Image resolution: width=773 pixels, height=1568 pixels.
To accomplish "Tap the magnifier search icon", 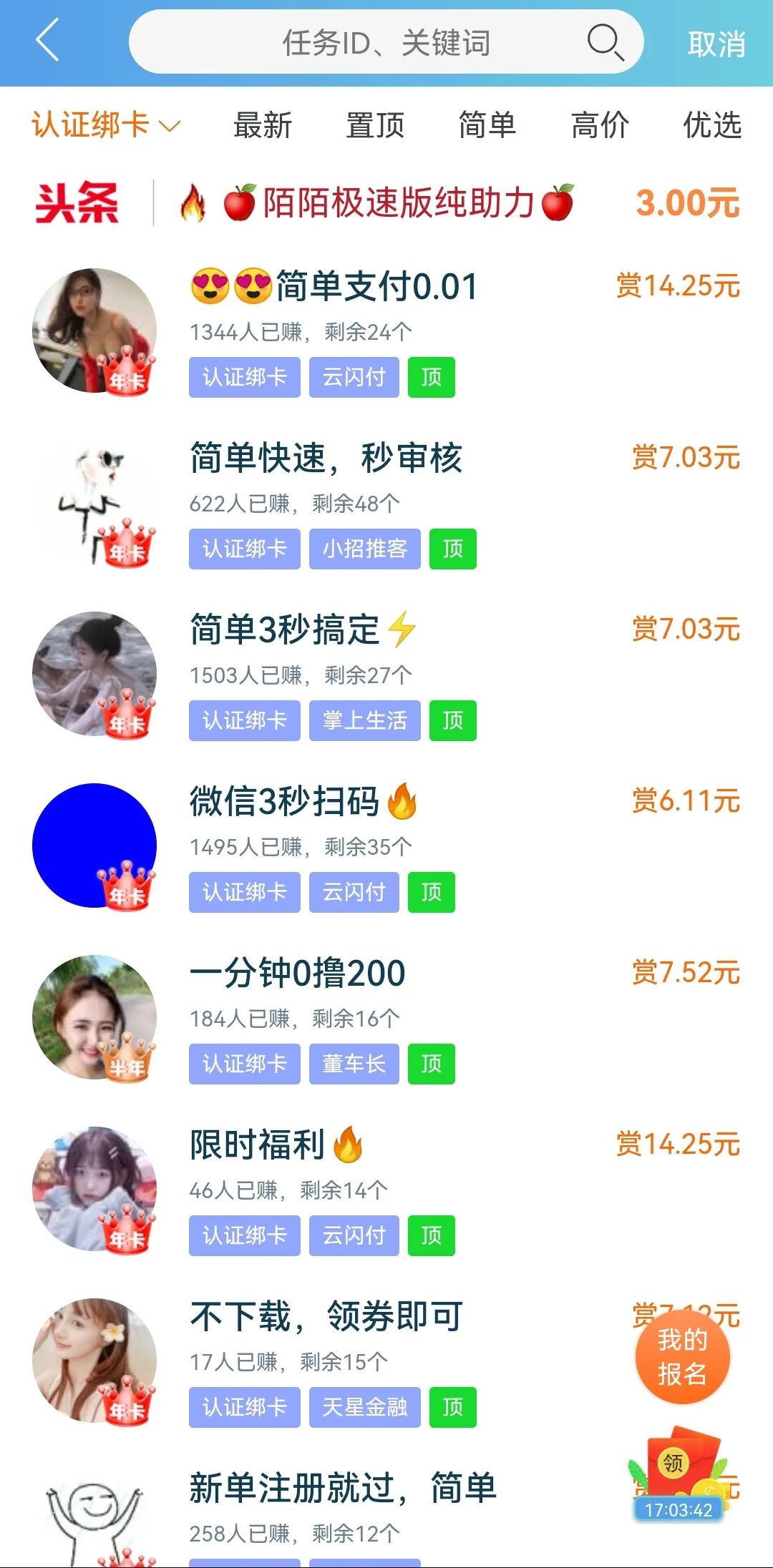I will (x=605, y=42).
